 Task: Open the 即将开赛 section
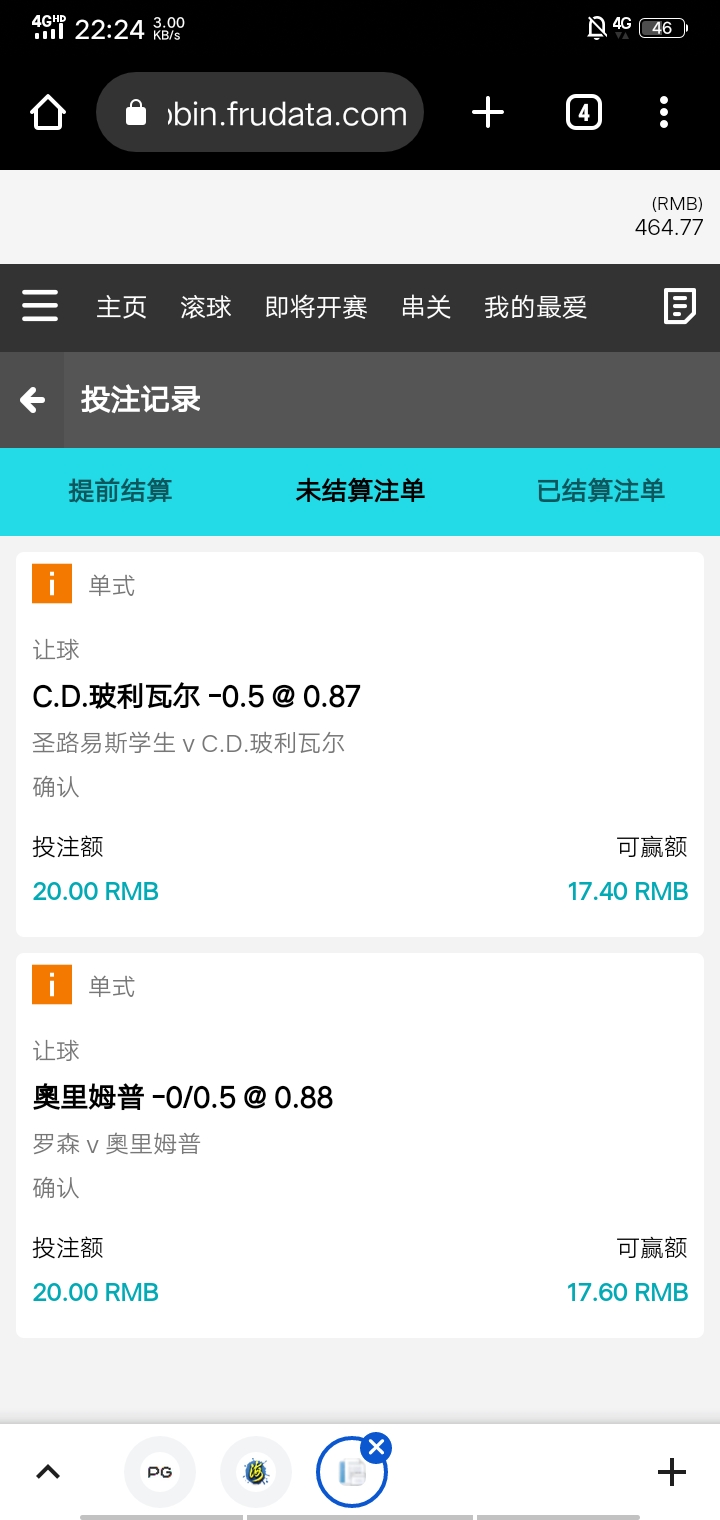tap(316, 307)
